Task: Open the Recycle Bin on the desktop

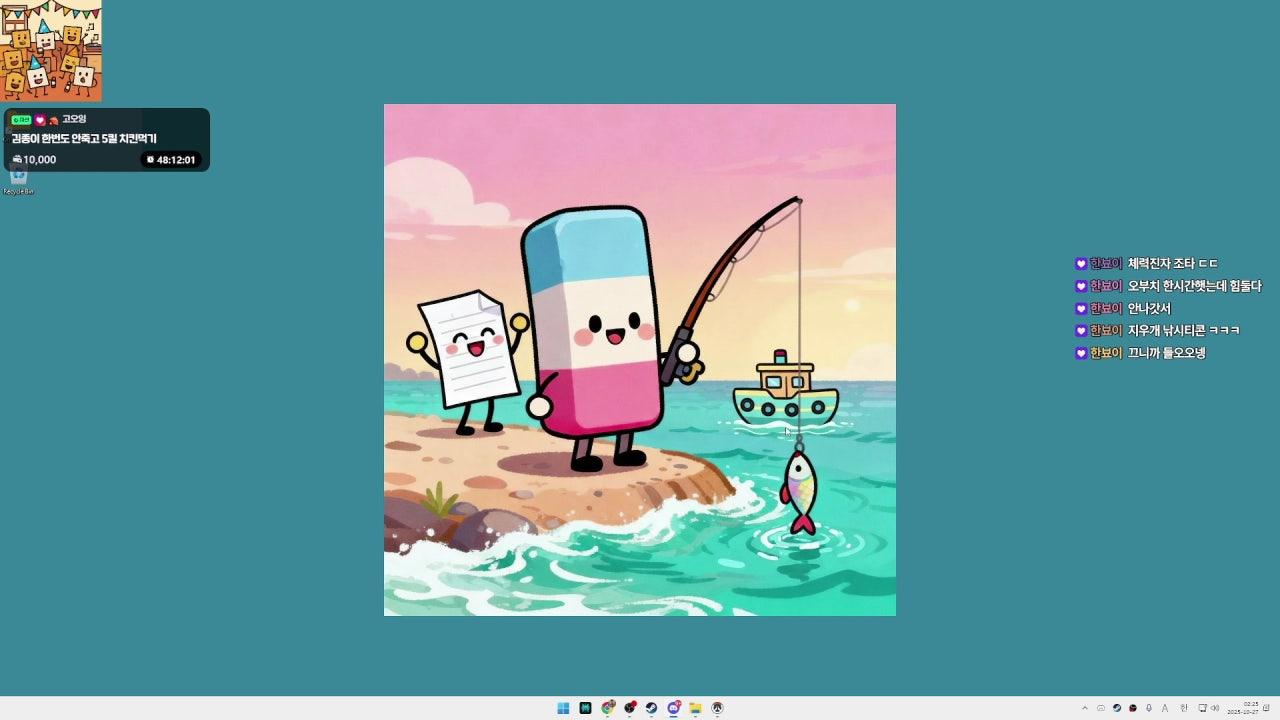Action: 18,178
